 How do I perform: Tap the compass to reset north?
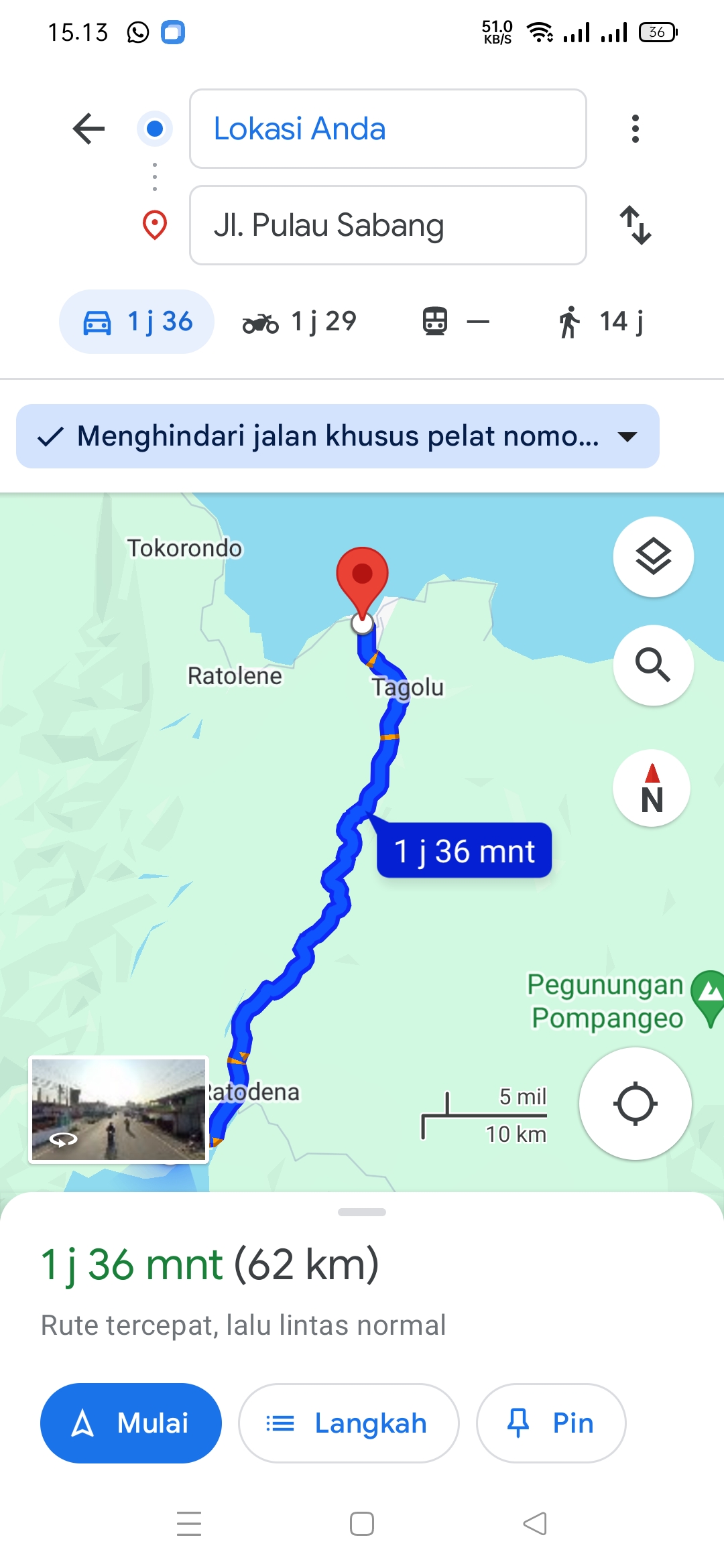pyautogui.click(x=652, y=788)
